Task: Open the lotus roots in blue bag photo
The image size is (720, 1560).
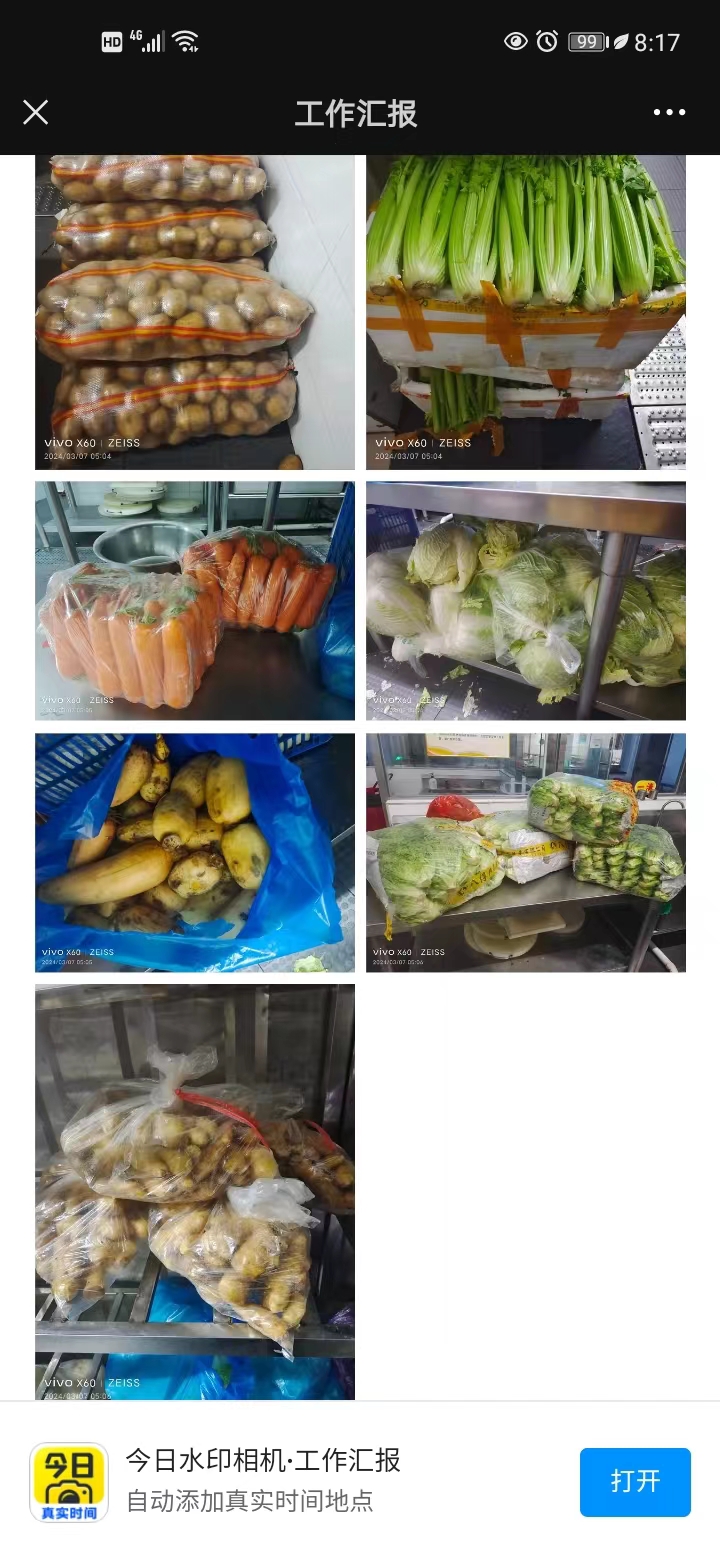Action: point(194,852)
